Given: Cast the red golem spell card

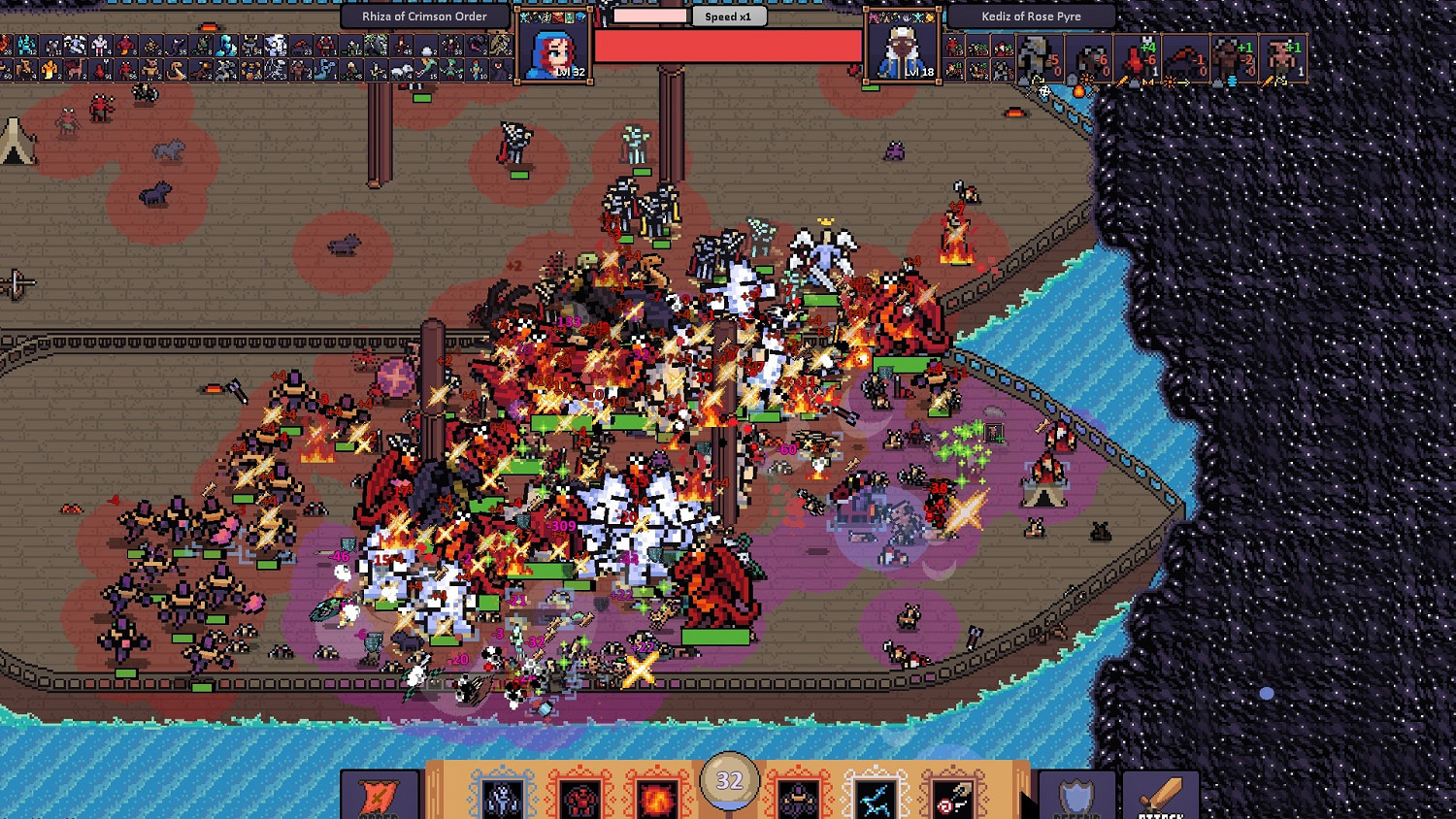Looking at the screenshot, I should tap(580, 798).
